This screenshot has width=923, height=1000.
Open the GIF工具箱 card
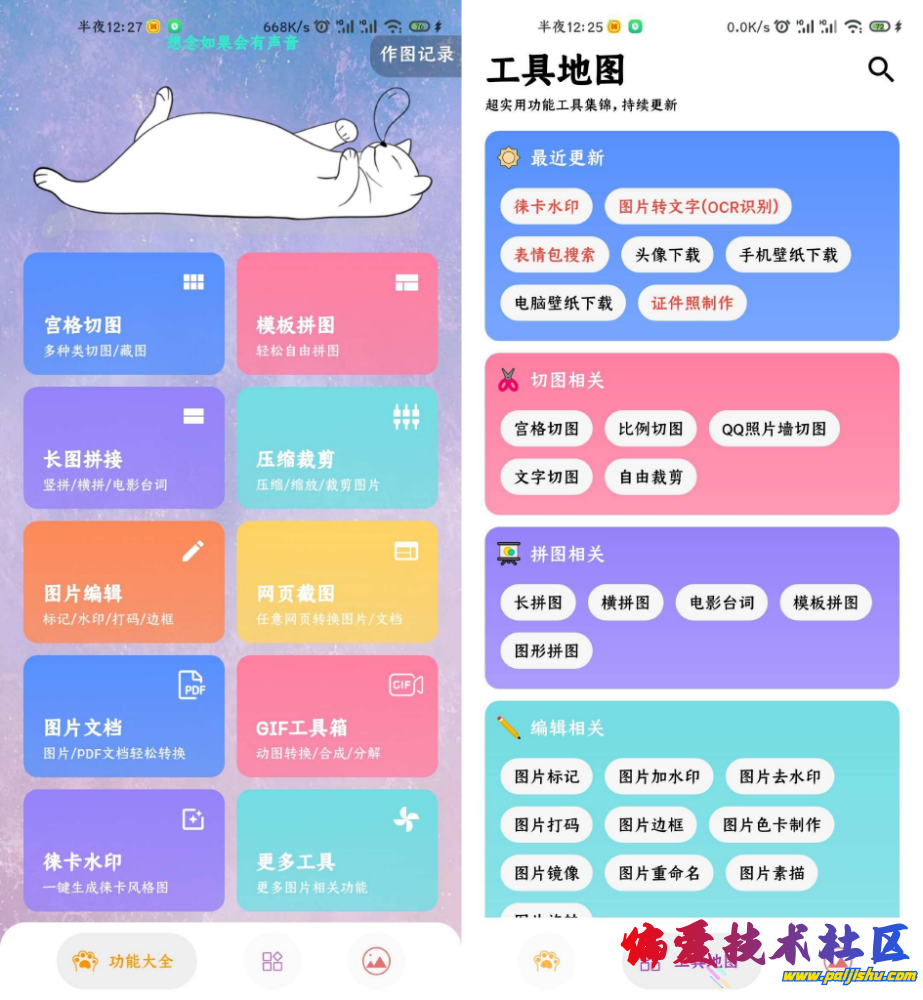coord(337,716)
